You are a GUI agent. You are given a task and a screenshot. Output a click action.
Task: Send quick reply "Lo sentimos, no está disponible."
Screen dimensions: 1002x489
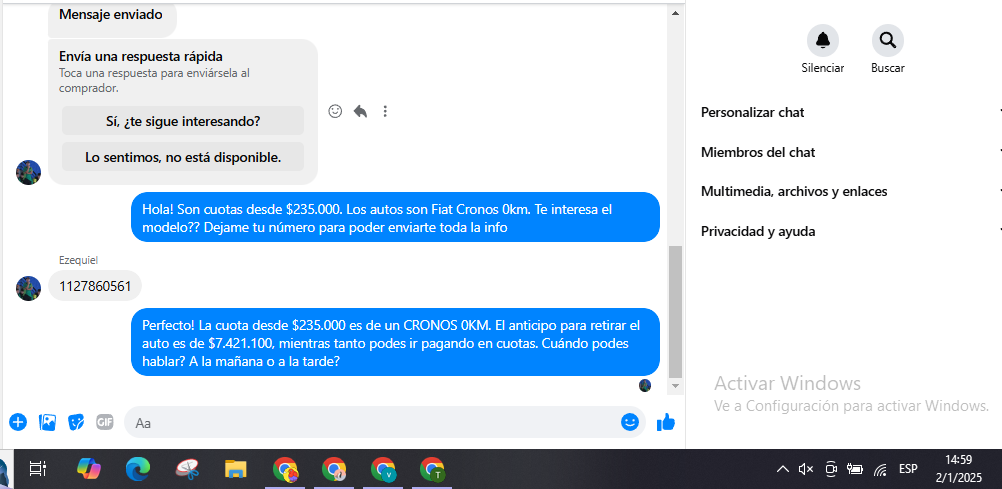pyautogui.click(x=183, y=157)
